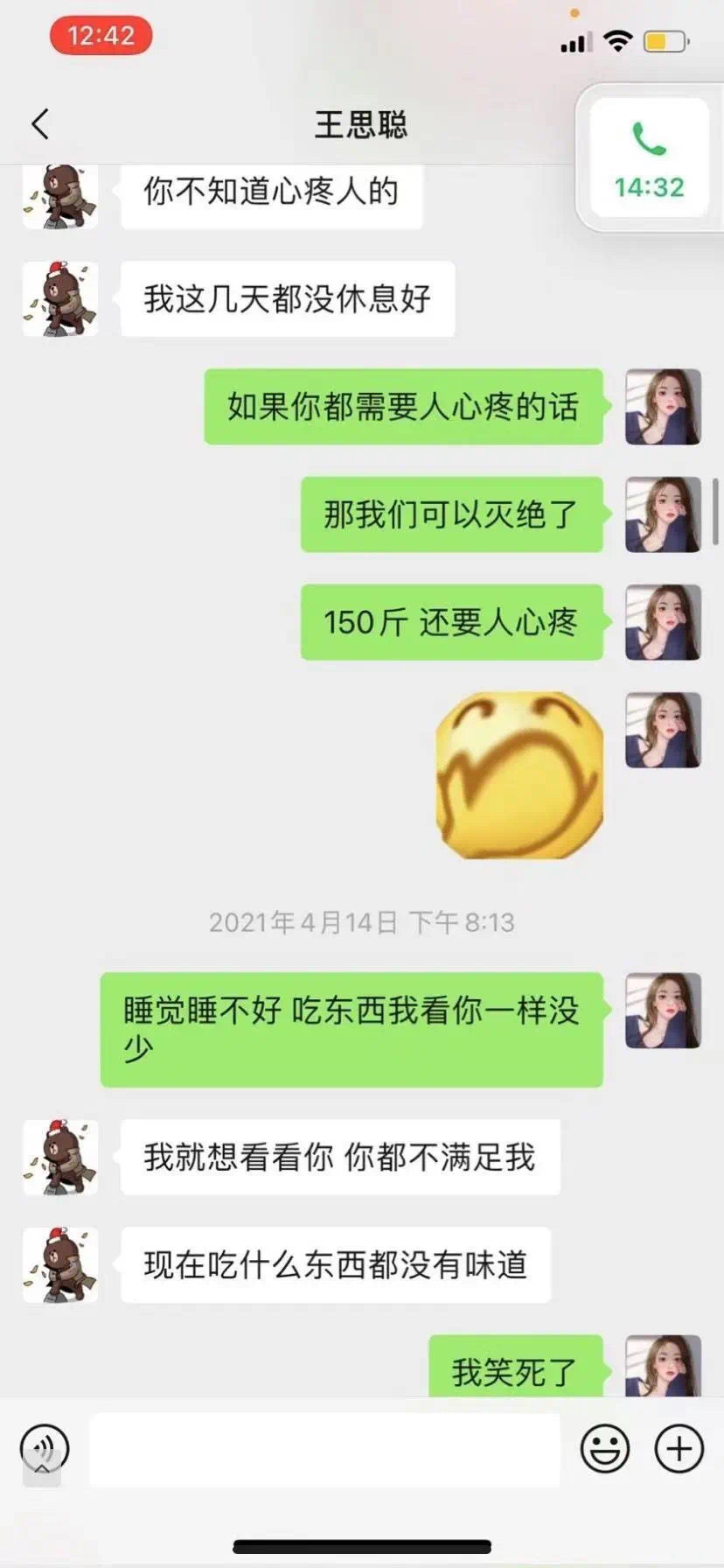The width and height of the screenshot is (724, 1568).
Task: Open the plus attachments menu
Action: coord(679,1448)
